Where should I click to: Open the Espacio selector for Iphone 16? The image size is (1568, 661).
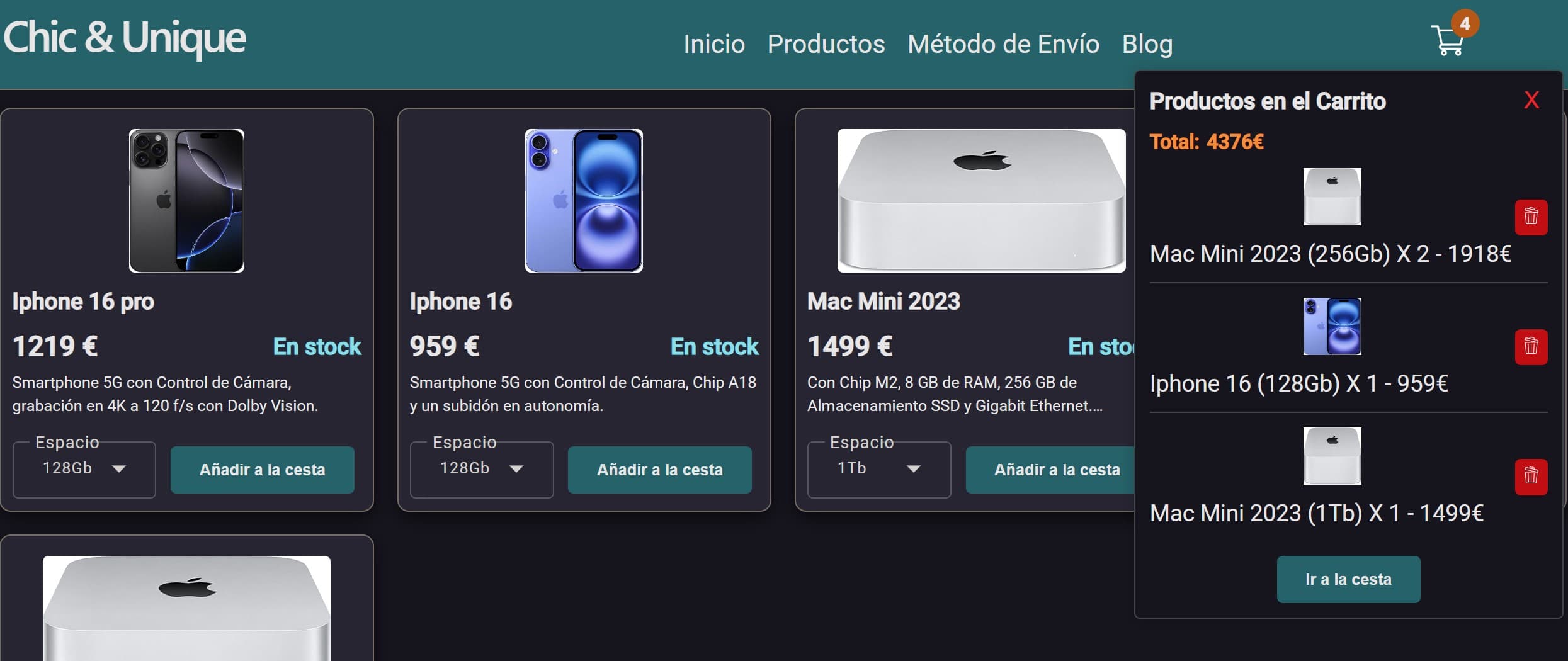click(x=482, y=469)
